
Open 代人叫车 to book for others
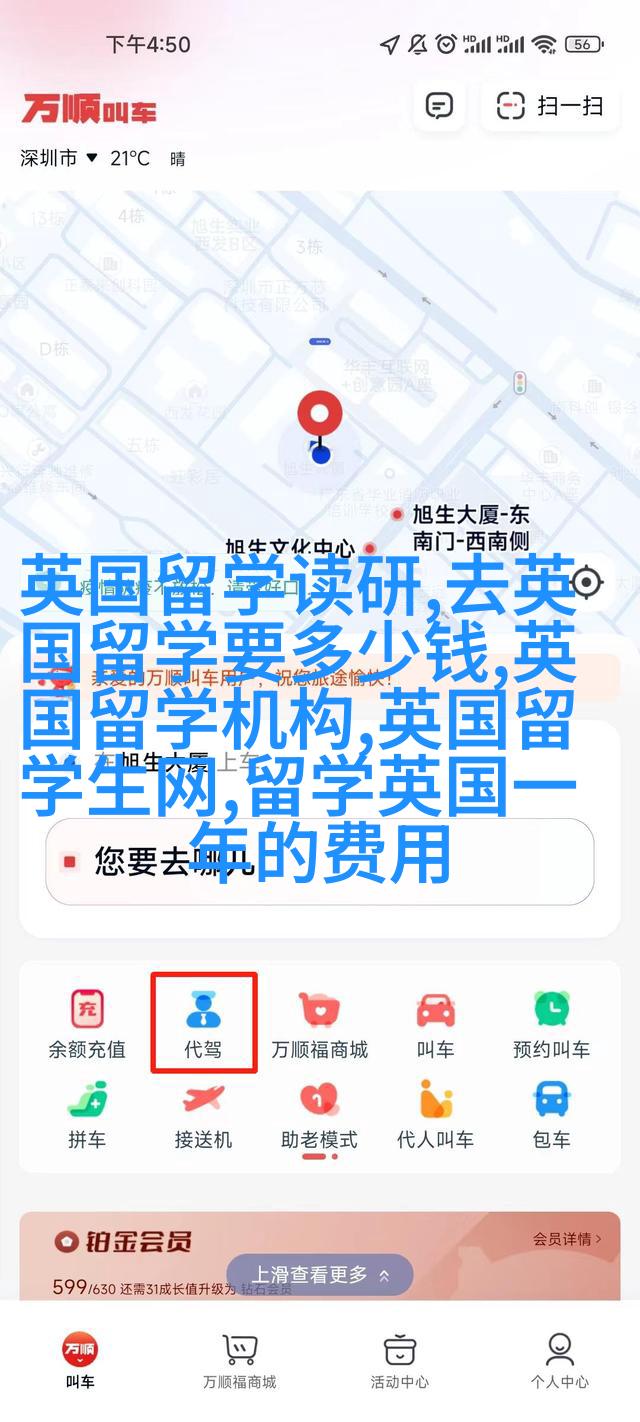436,1113
